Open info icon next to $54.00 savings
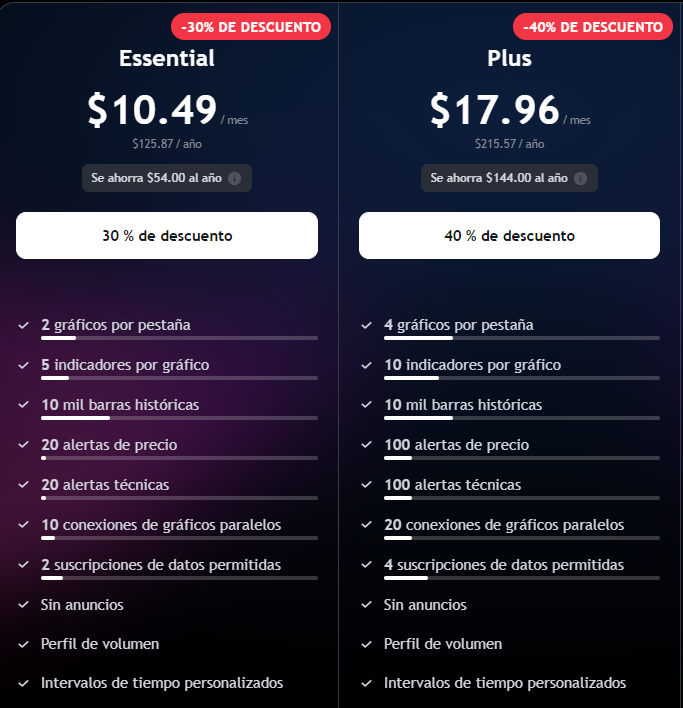 tap(235, 178)
